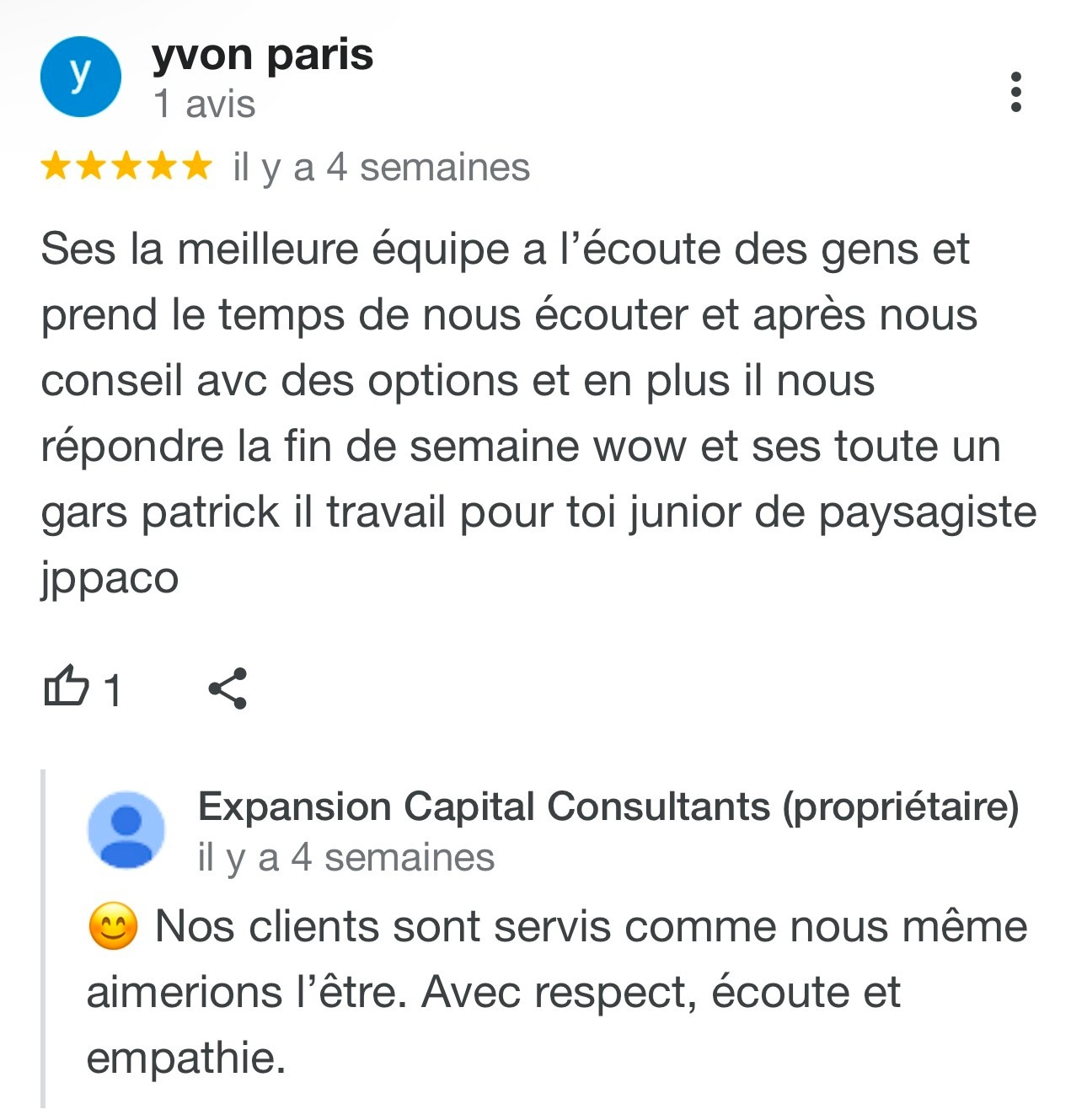
Task: Like yvon paris's review
Action: click(x=67, y=686)
